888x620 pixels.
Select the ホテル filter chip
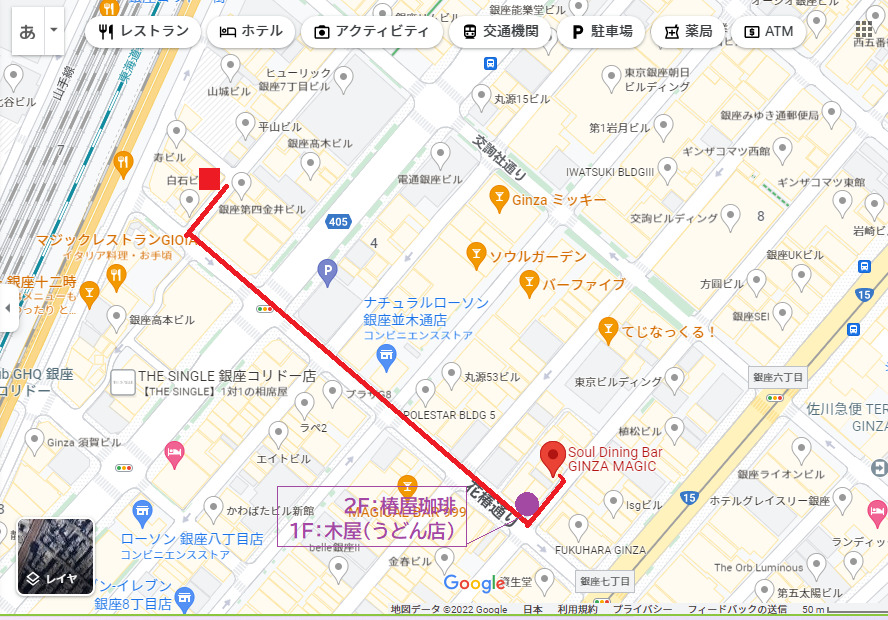(251, 31)
